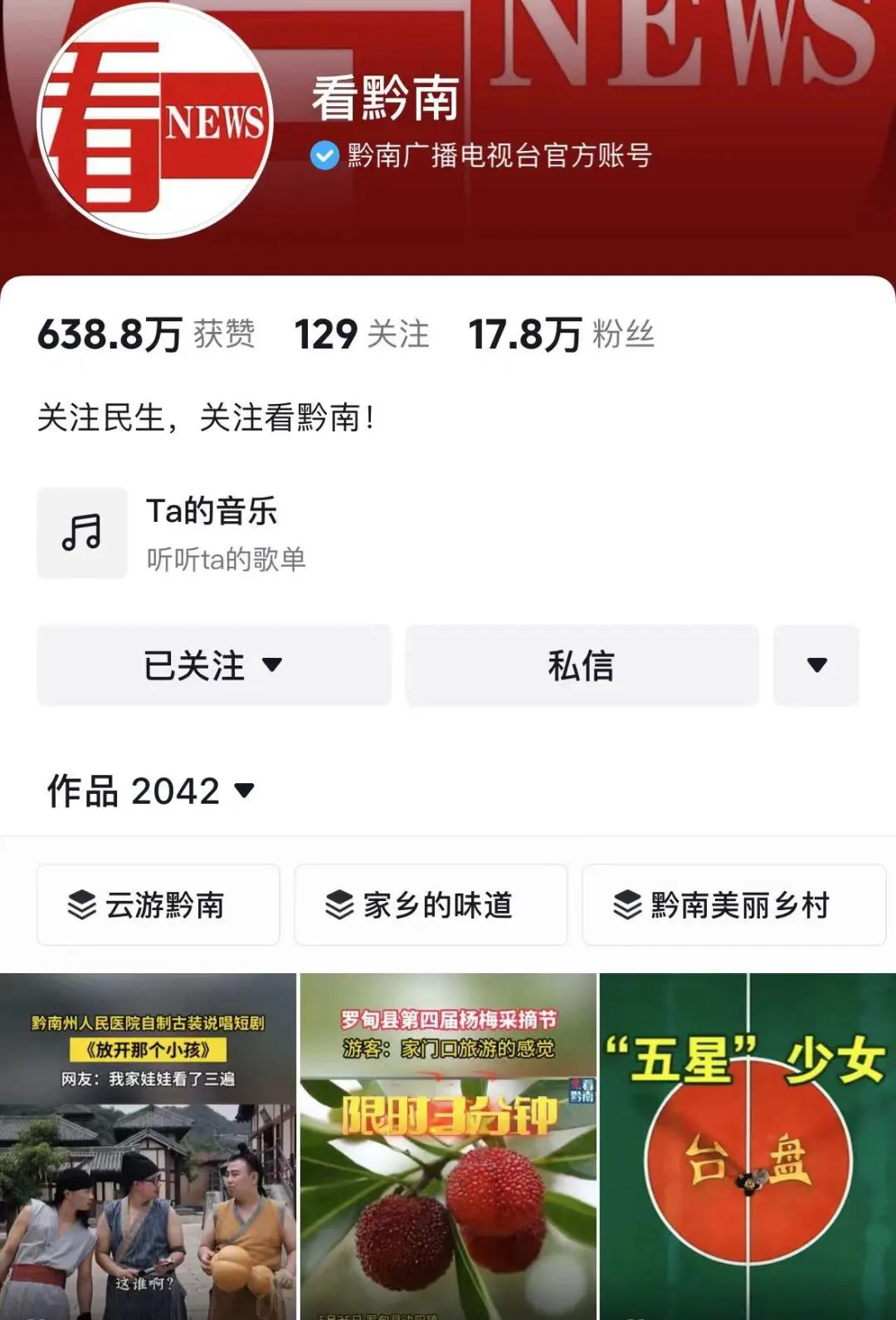896x1320 pixels.
Task: Open the 家乡的味道 collection
Action: (x=431, y=904)
